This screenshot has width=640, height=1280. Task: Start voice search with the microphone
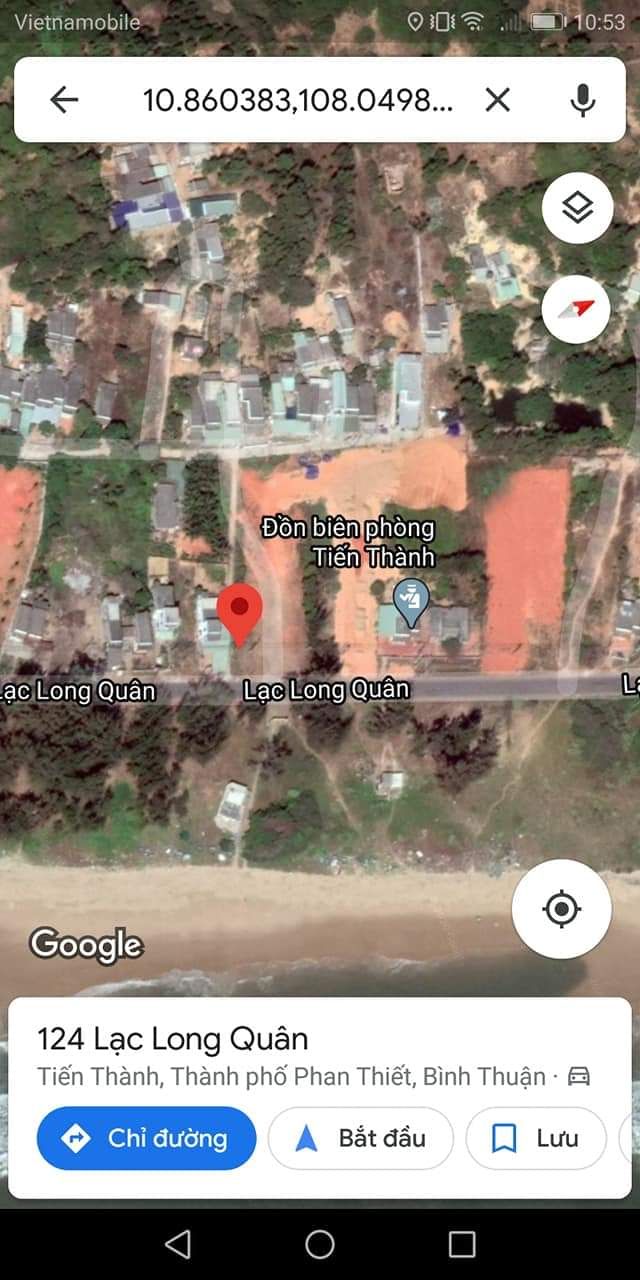pyautogui.click(x=582, y=99)
